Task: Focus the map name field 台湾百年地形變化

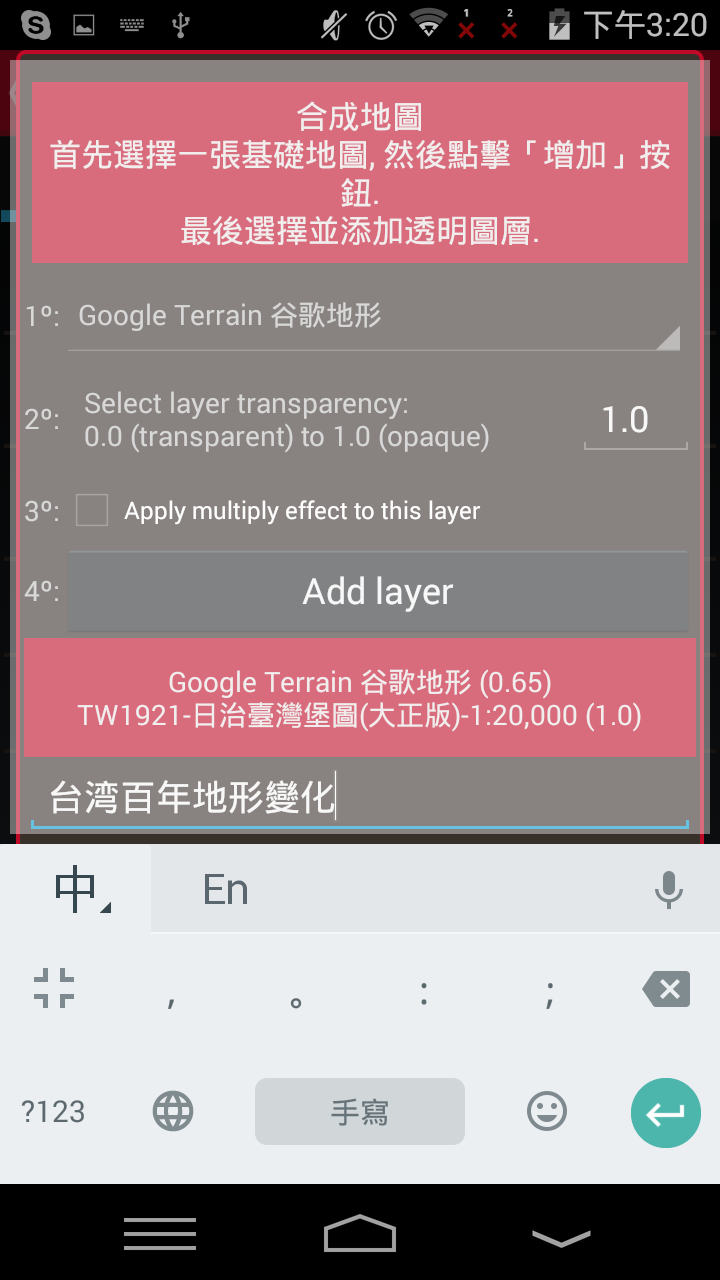Action: (x=360, y=800)
